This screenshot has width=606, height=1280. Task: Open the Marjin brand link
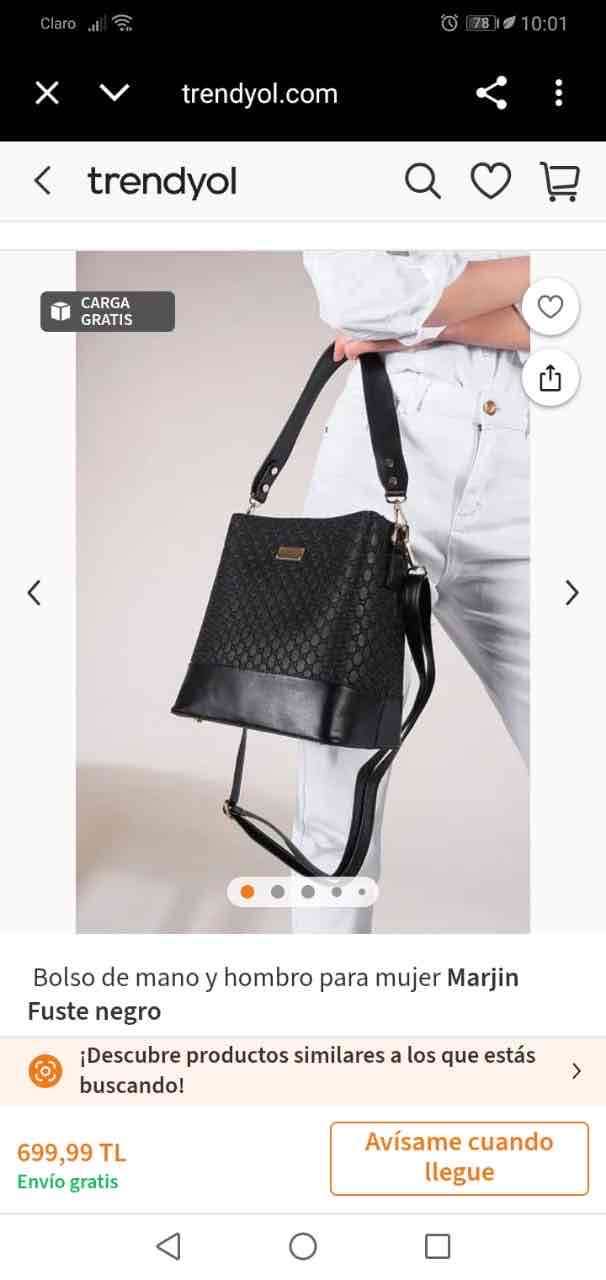tap(482, 977)
